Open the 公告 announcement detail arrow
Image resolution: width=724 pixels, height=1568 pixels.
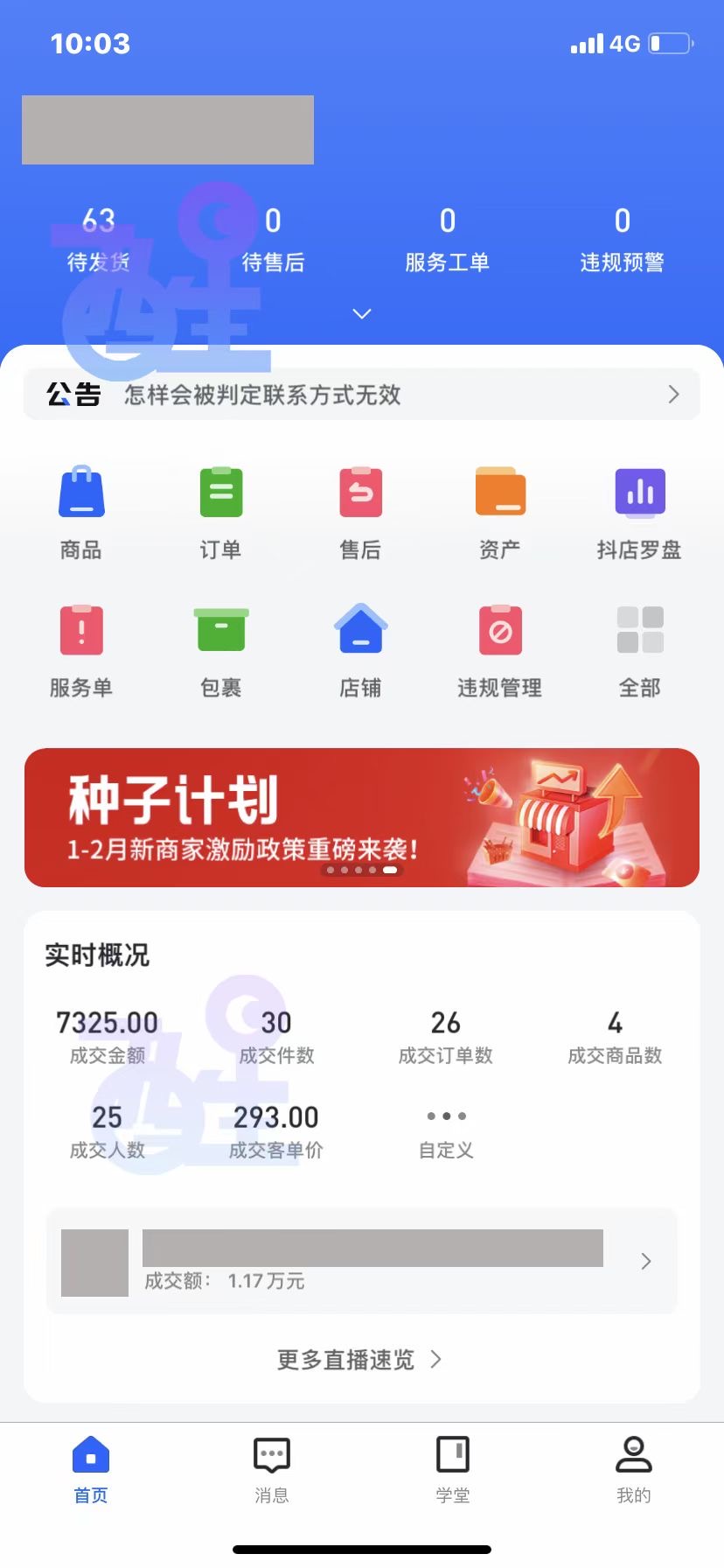pyautogui.click(x=672, y=395)
